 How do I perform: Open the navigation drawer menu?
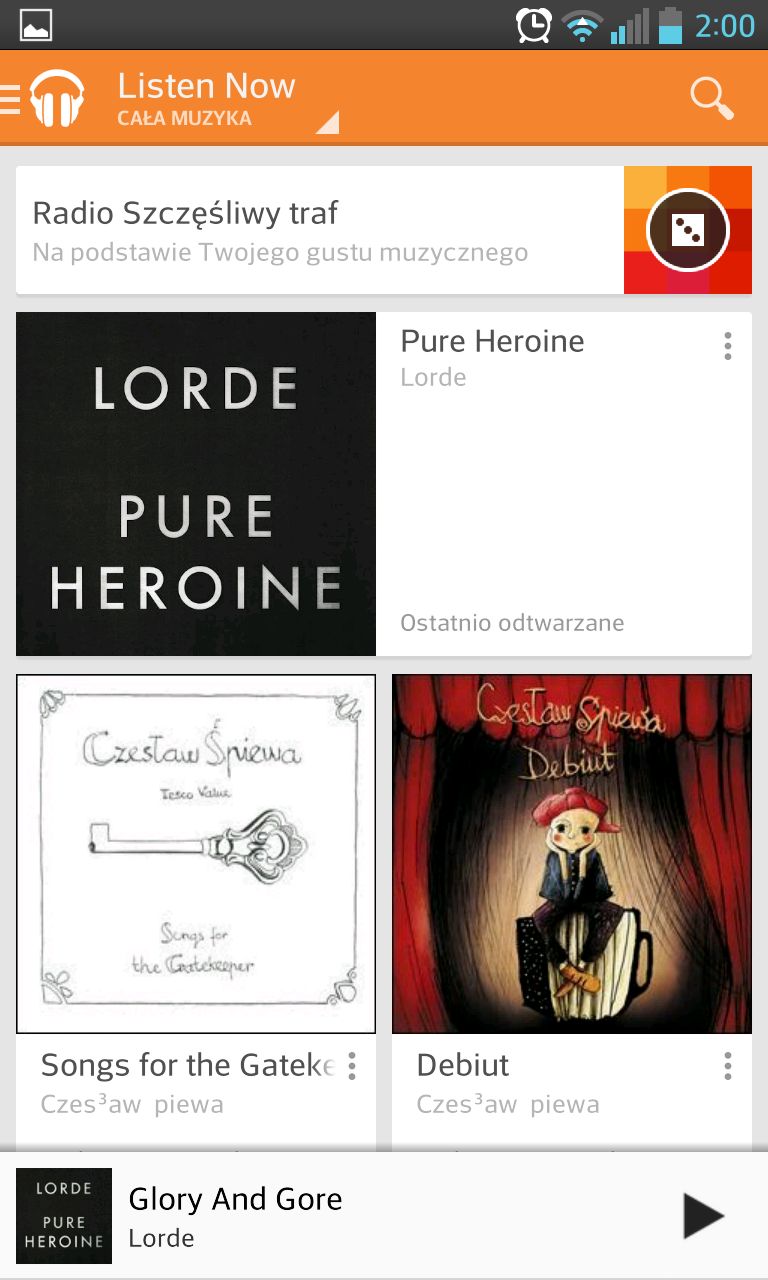[x=10, y=97]
